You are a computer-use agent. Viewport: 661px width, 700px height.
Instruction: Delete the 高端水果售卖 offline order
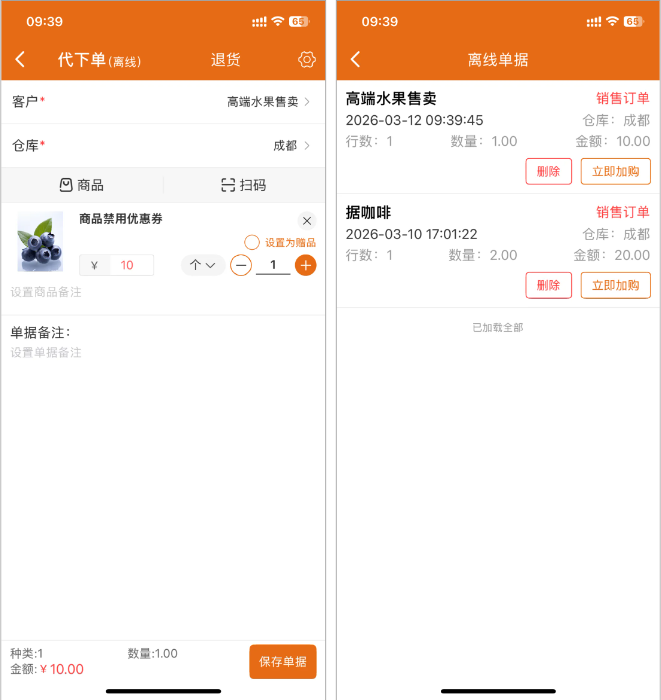(x=548, y=171)
